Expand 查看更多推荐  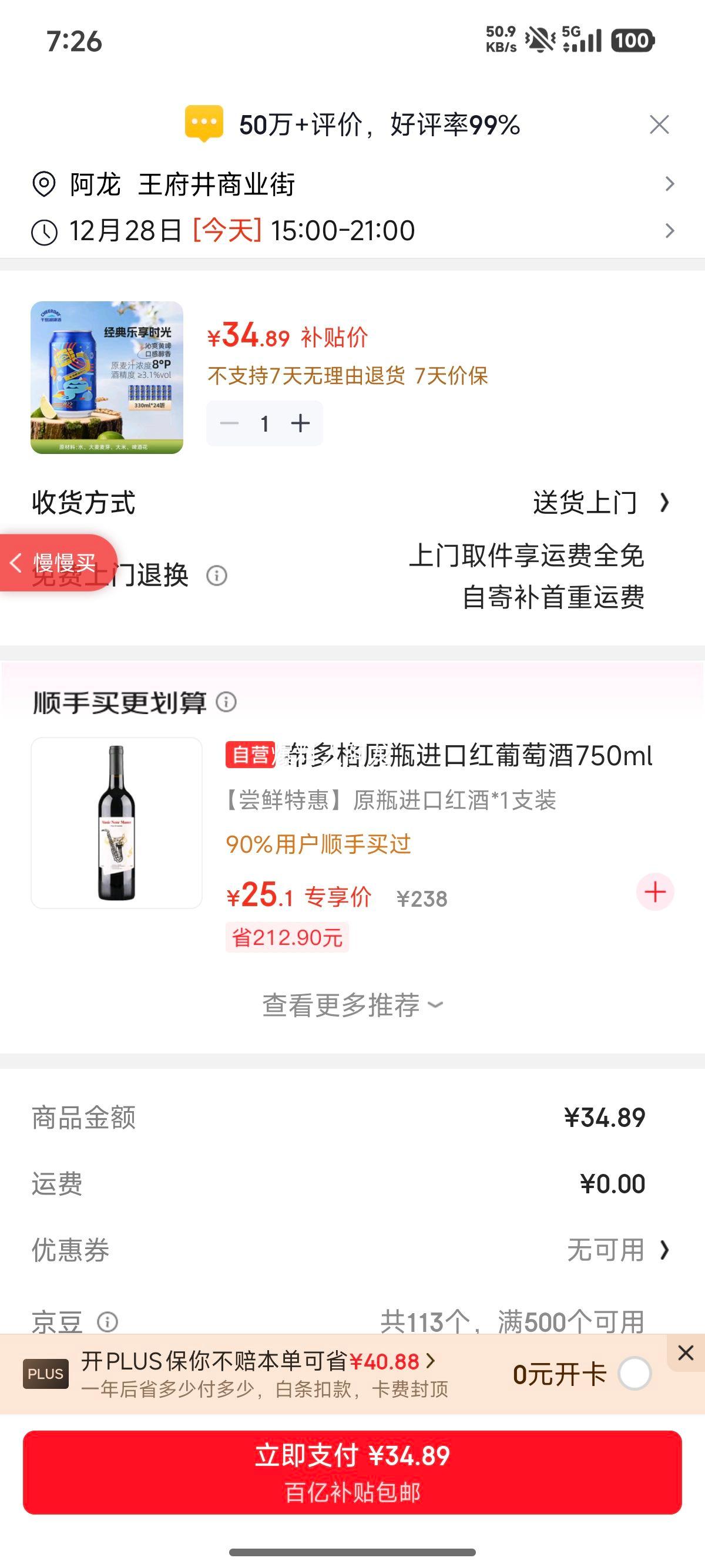(352, 1005)
